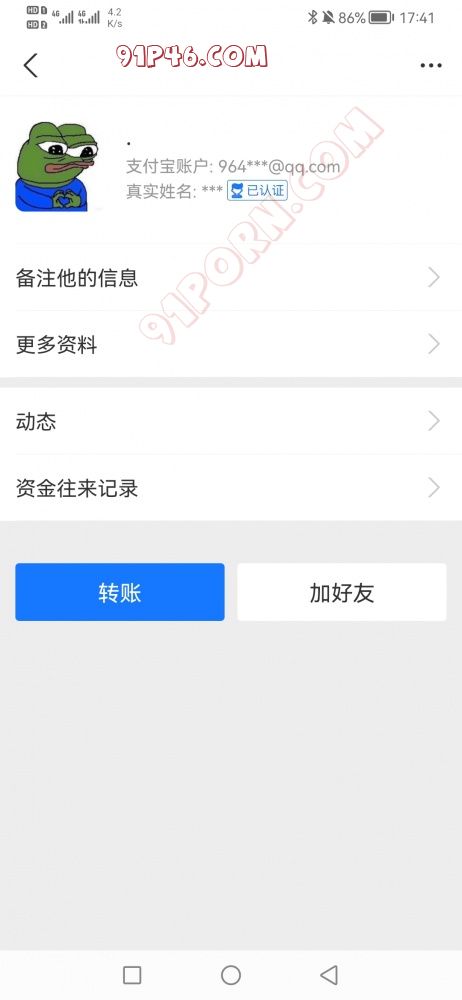This screenshot has width=462, height=1000.
Task: View the 动态 feed row
Action: (x=231, y=422)
